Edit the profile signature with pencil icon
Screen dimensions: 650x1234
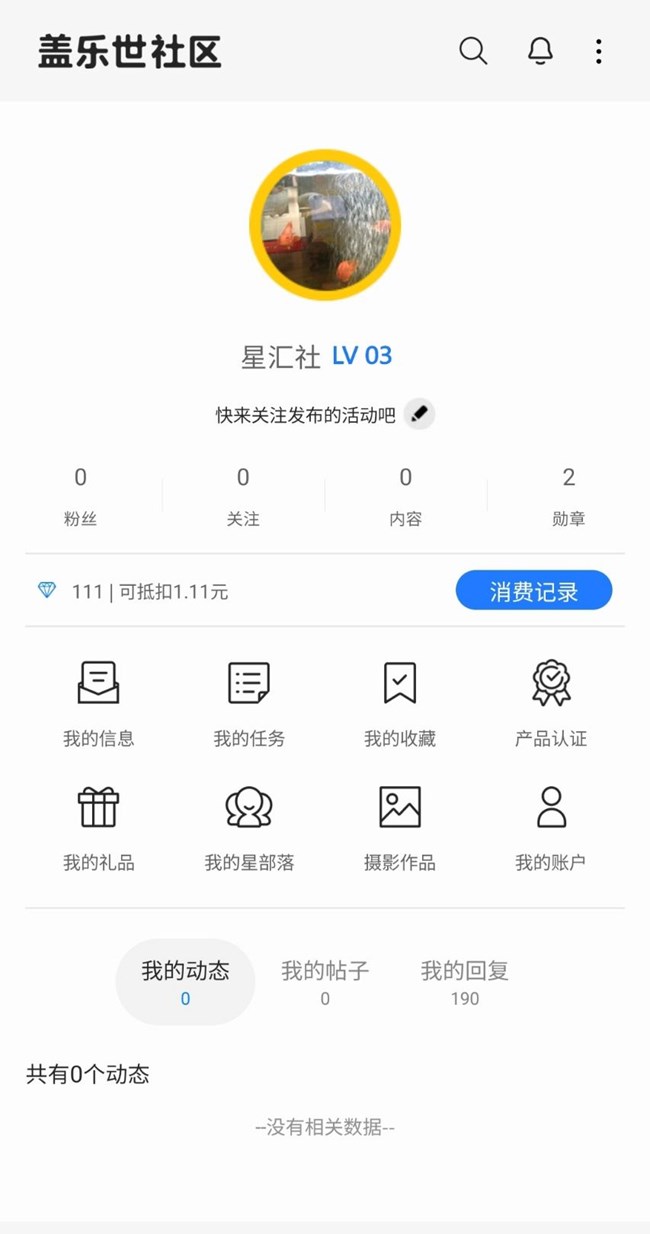[x=420, y=414]
